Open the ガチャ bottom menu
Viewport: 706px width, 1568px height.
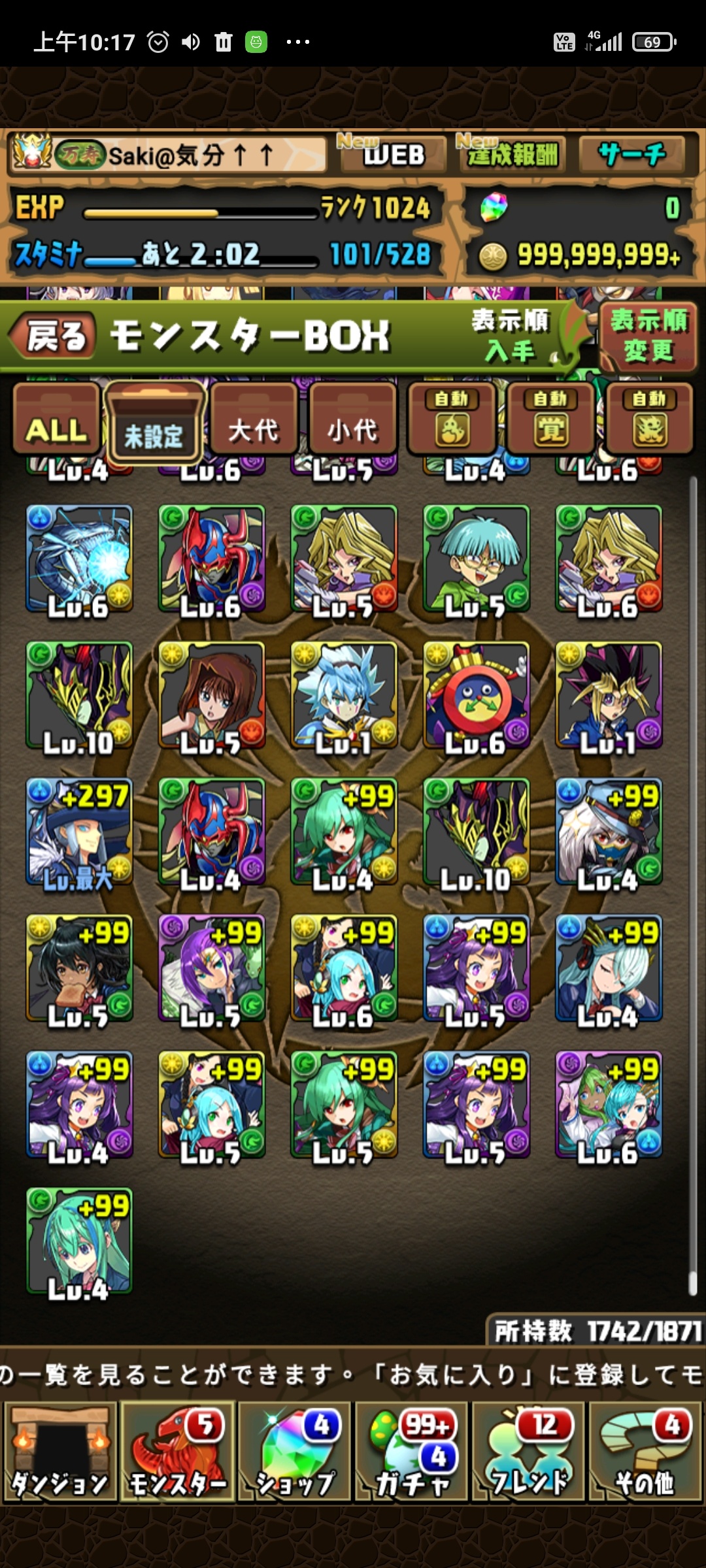tap(411, 1450)
